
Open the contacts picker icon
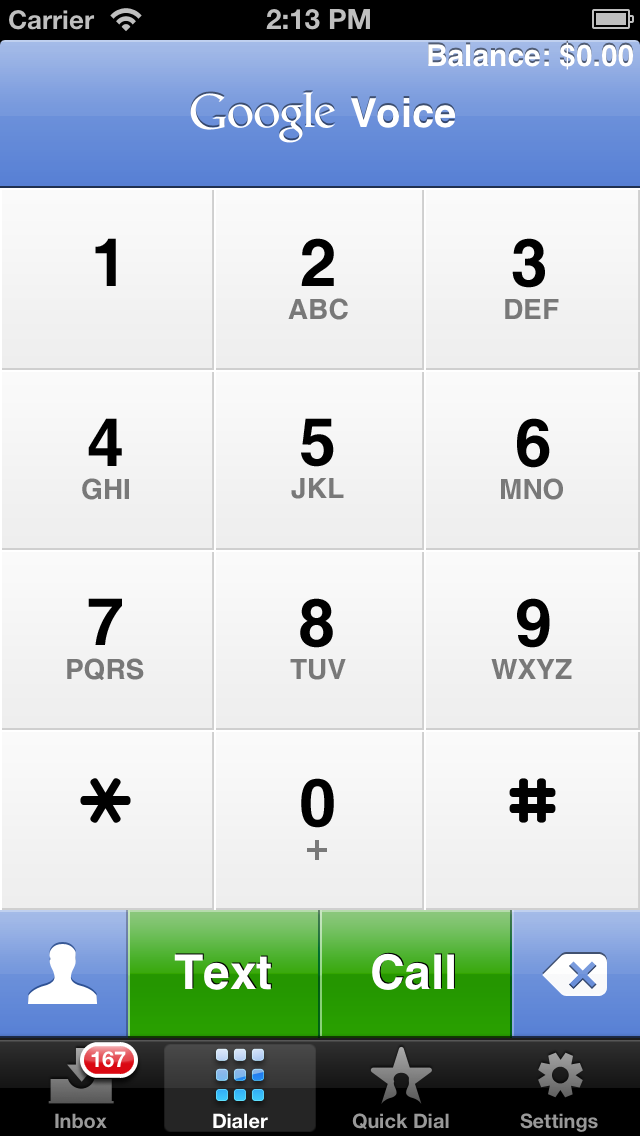[x=63, y=974]
